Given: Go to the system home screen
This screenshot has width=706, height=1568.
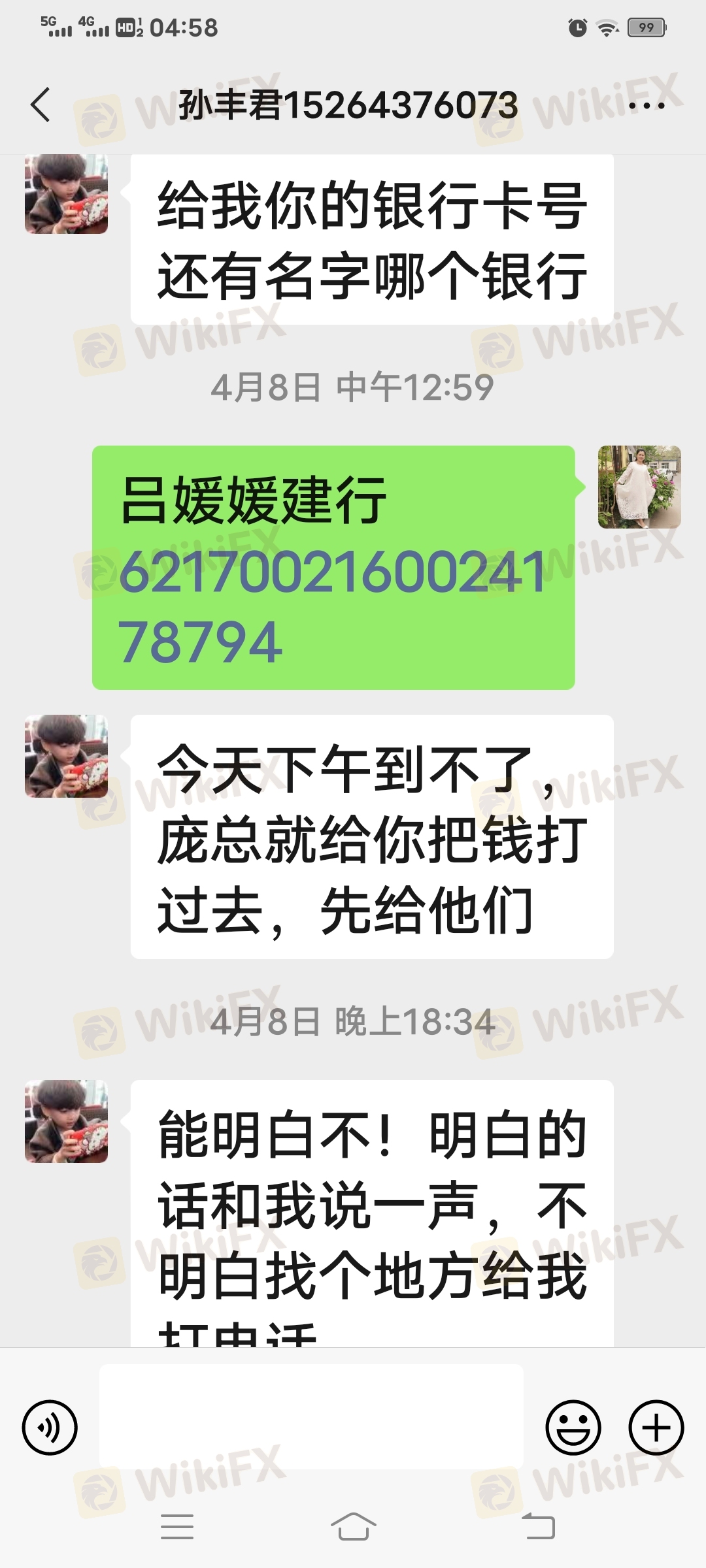Looking at the screenshot, I should (353, 1527).
